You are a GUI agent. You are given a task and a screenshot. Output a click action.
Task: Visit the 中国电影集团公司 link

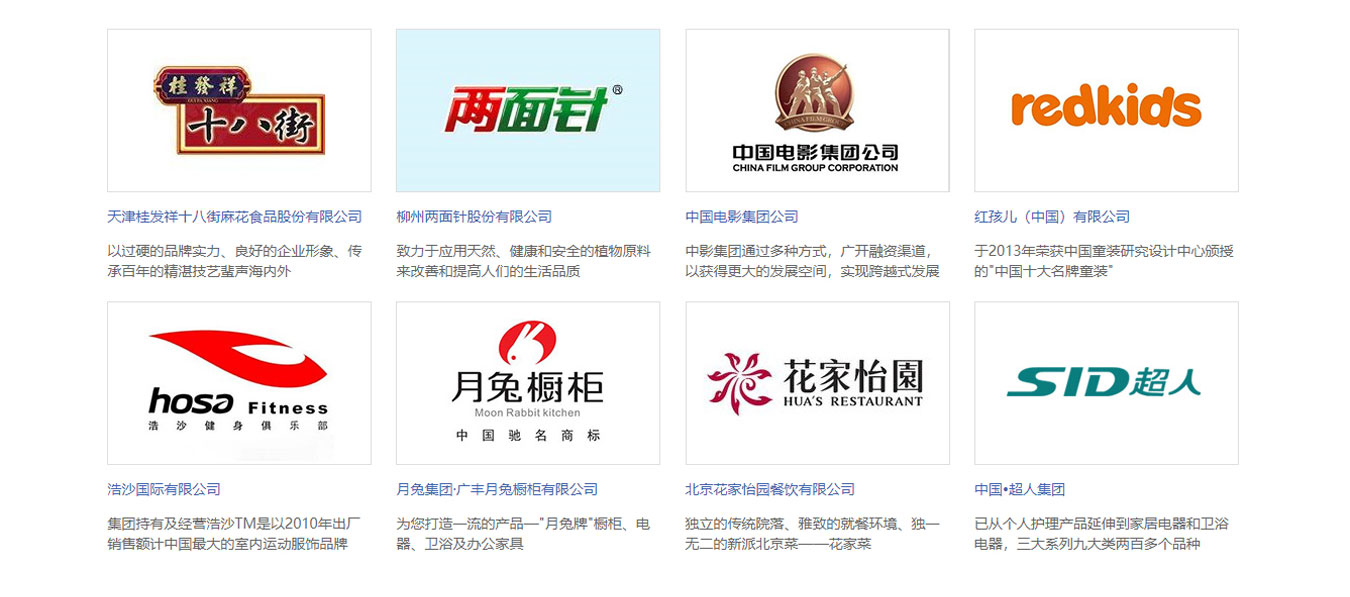point(741,217)
